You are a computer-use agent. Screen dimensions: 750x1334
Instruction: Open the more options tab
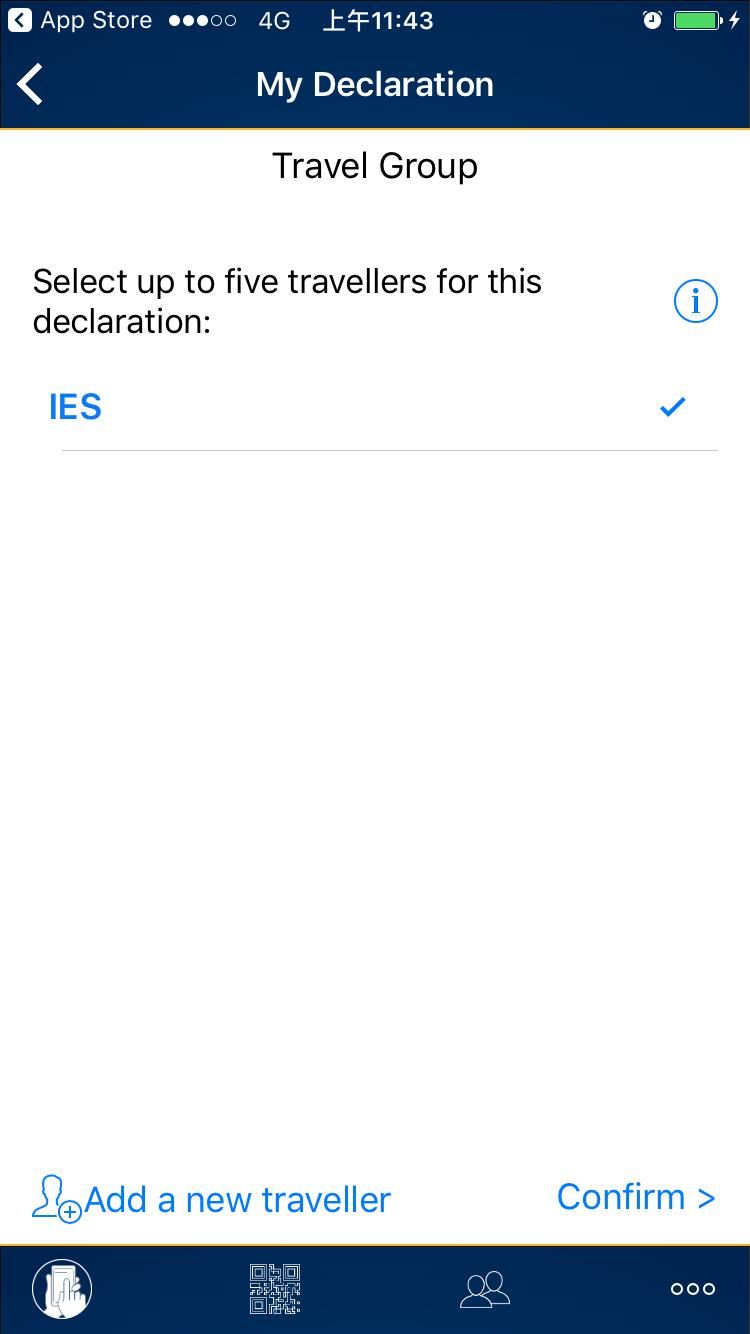tap(693, 1289)
